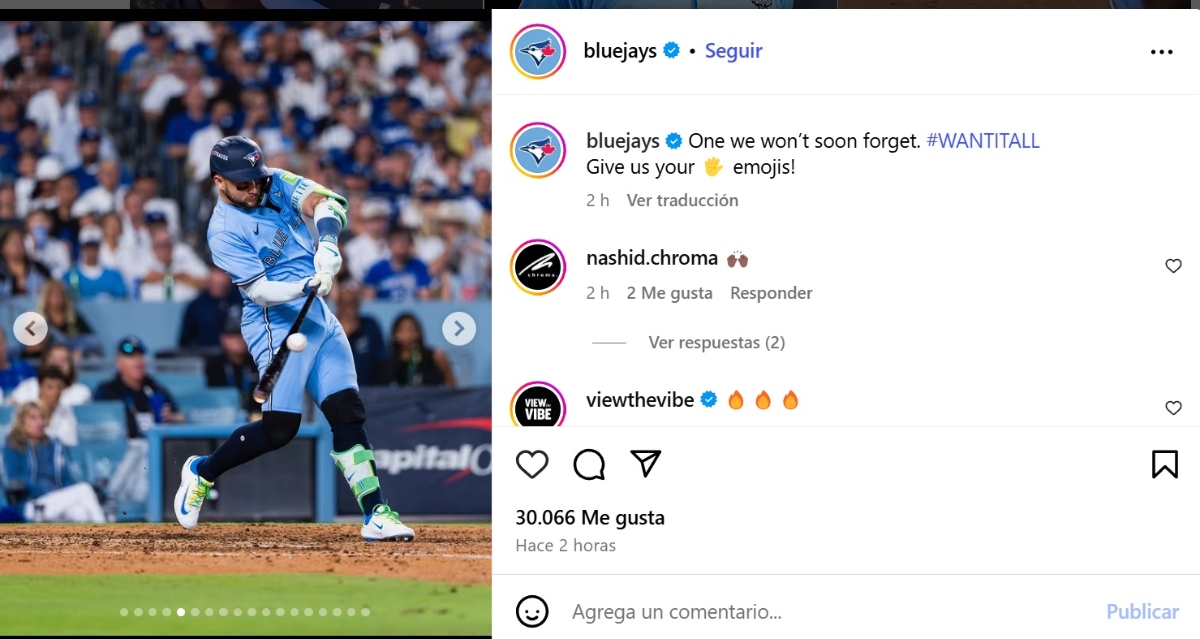
Task: Share the post via paper plane icon
Action: coord(646,463)
